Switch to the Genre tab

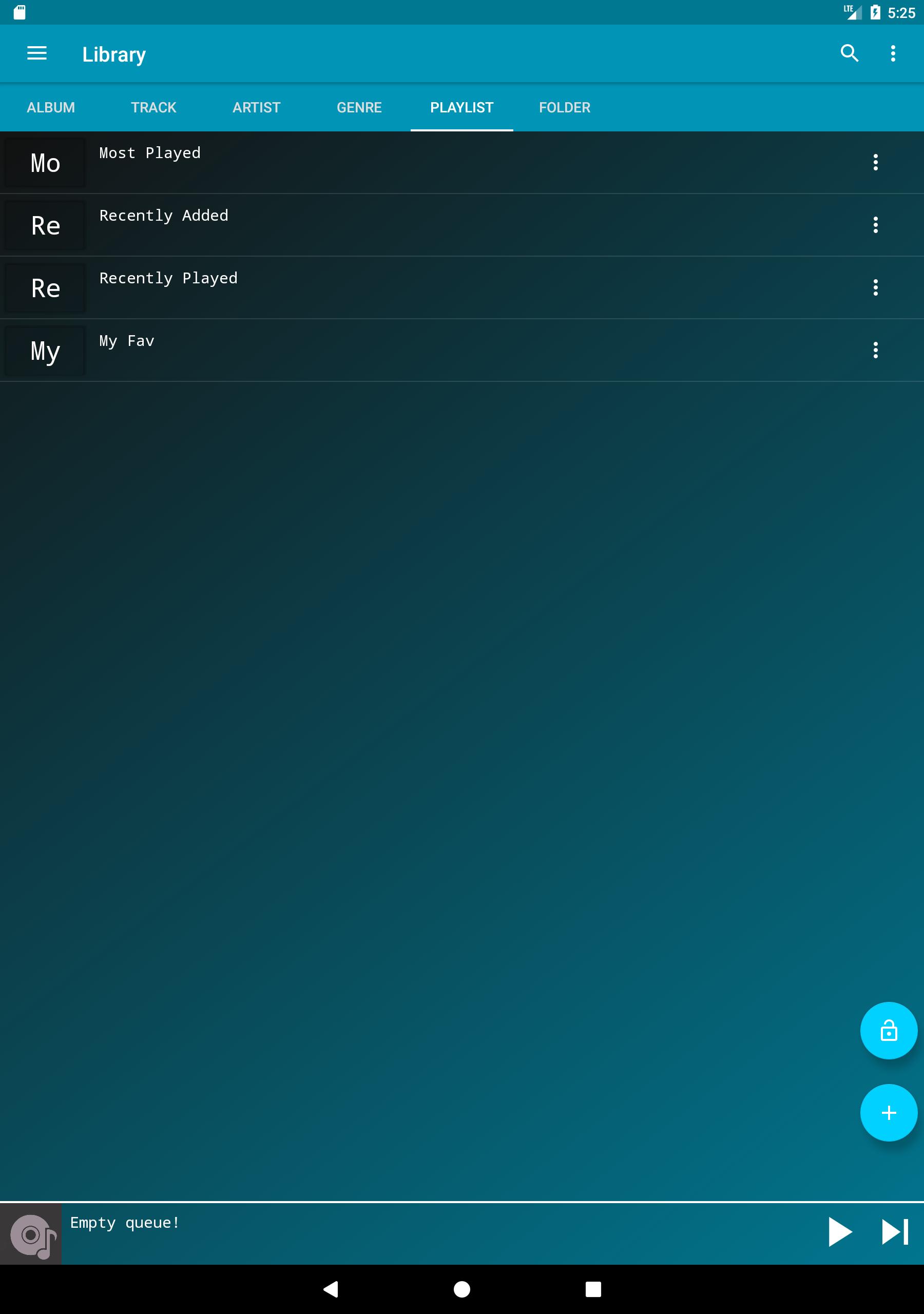pos(359,108)
